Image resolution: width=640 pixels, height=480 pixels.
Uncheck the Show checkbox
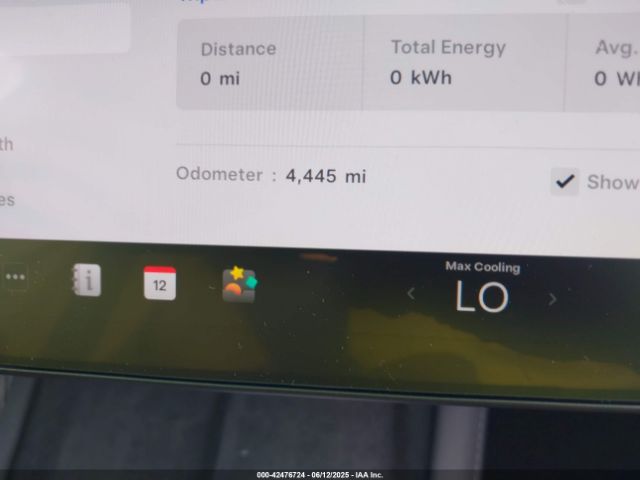(x=565, y=181)
